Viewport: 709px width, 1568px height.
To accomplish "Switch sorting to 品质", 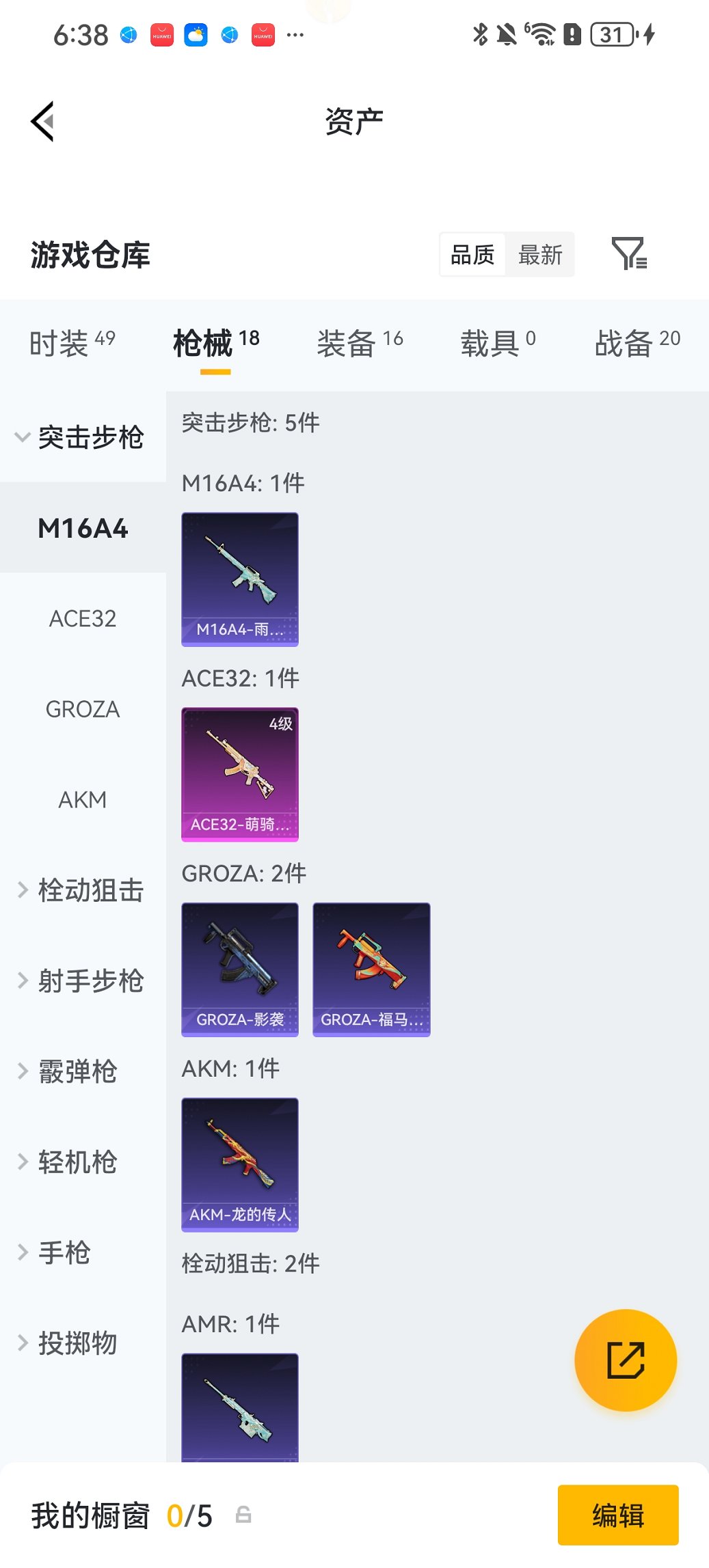I will click(472, 254).
